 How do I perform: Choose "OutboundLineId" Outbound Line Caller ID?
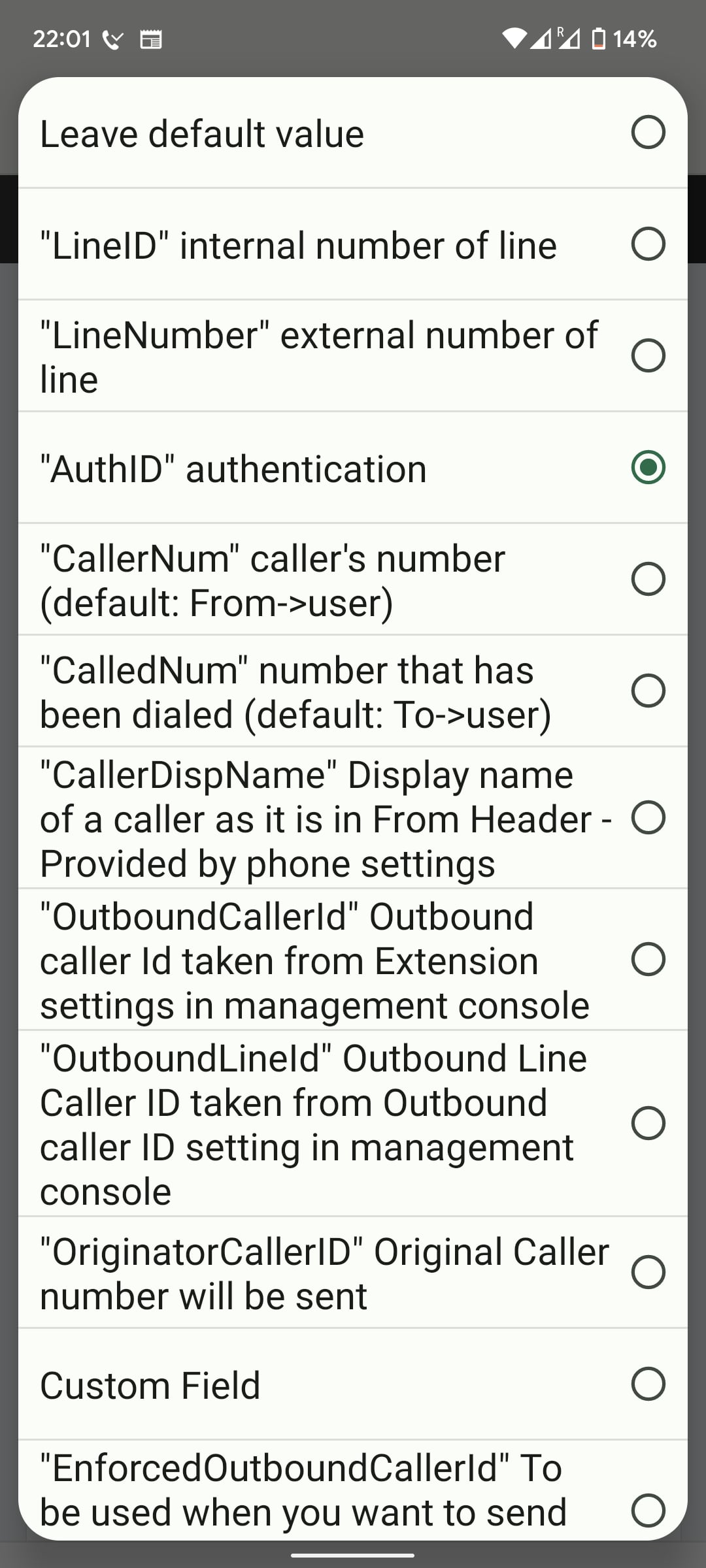click(353, 1124)
